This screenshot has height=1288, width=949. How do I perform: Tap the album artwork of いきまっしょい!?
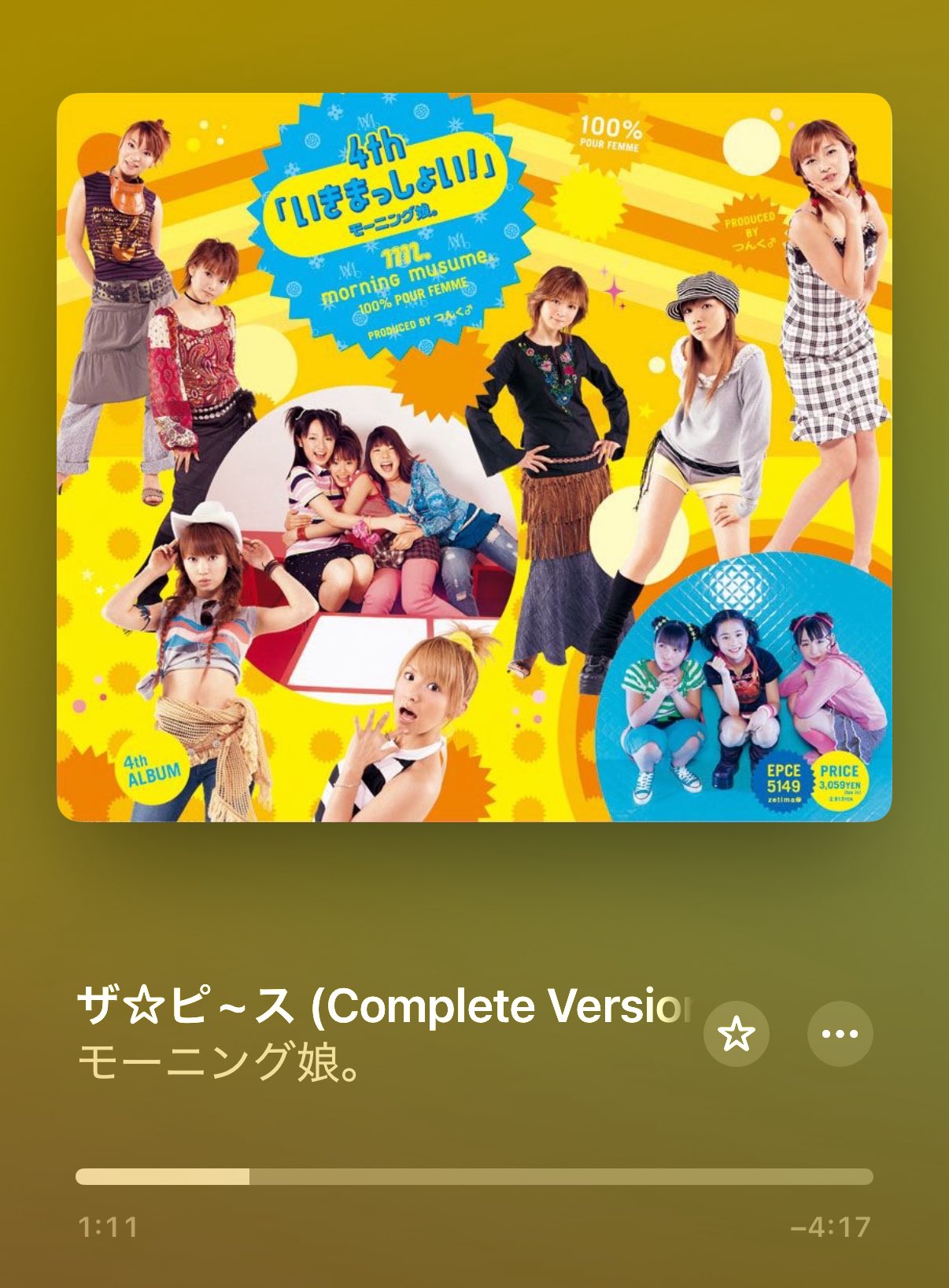(x=474, y=457)
